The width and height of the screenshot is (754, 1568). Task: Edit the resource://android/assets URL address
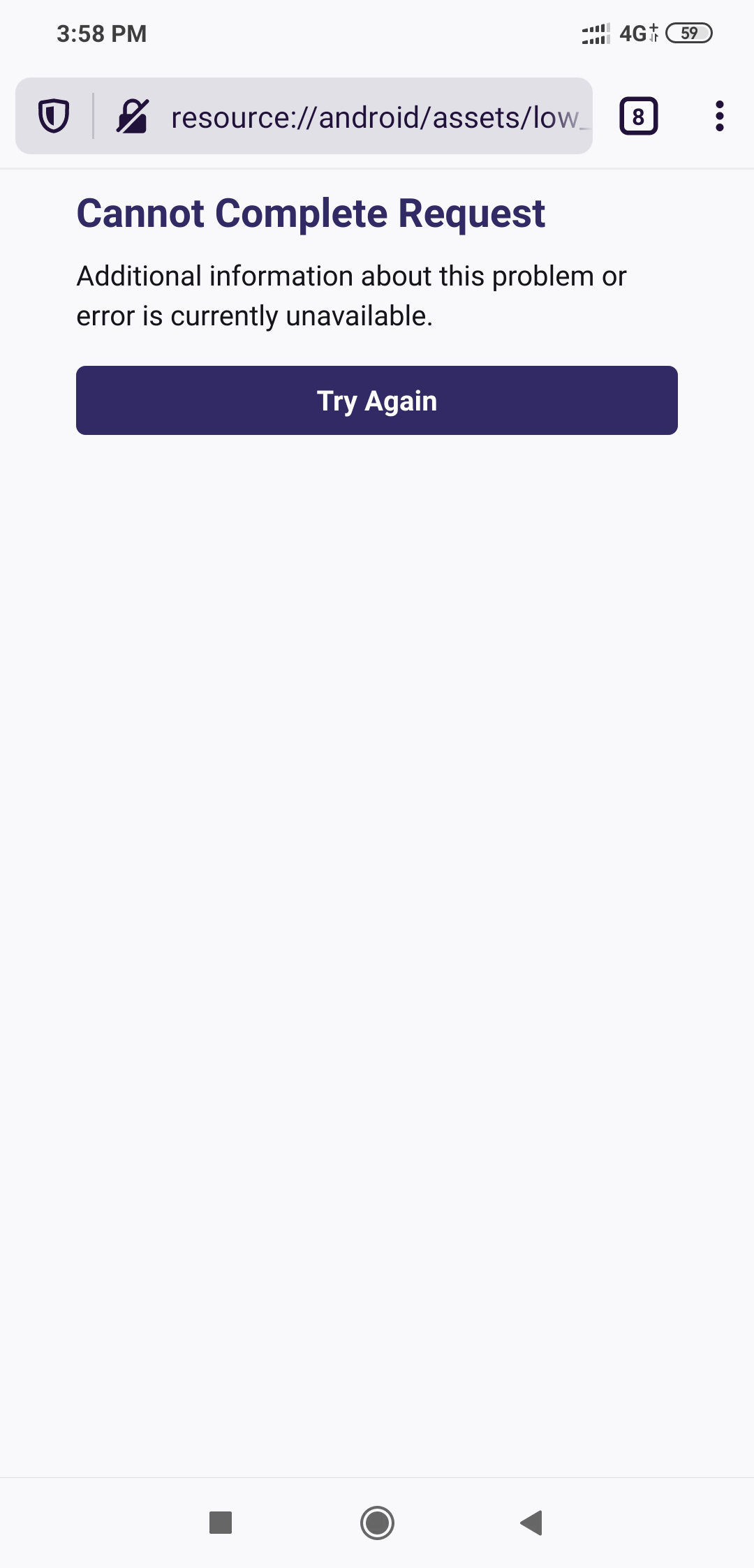[x=377, y=117]
